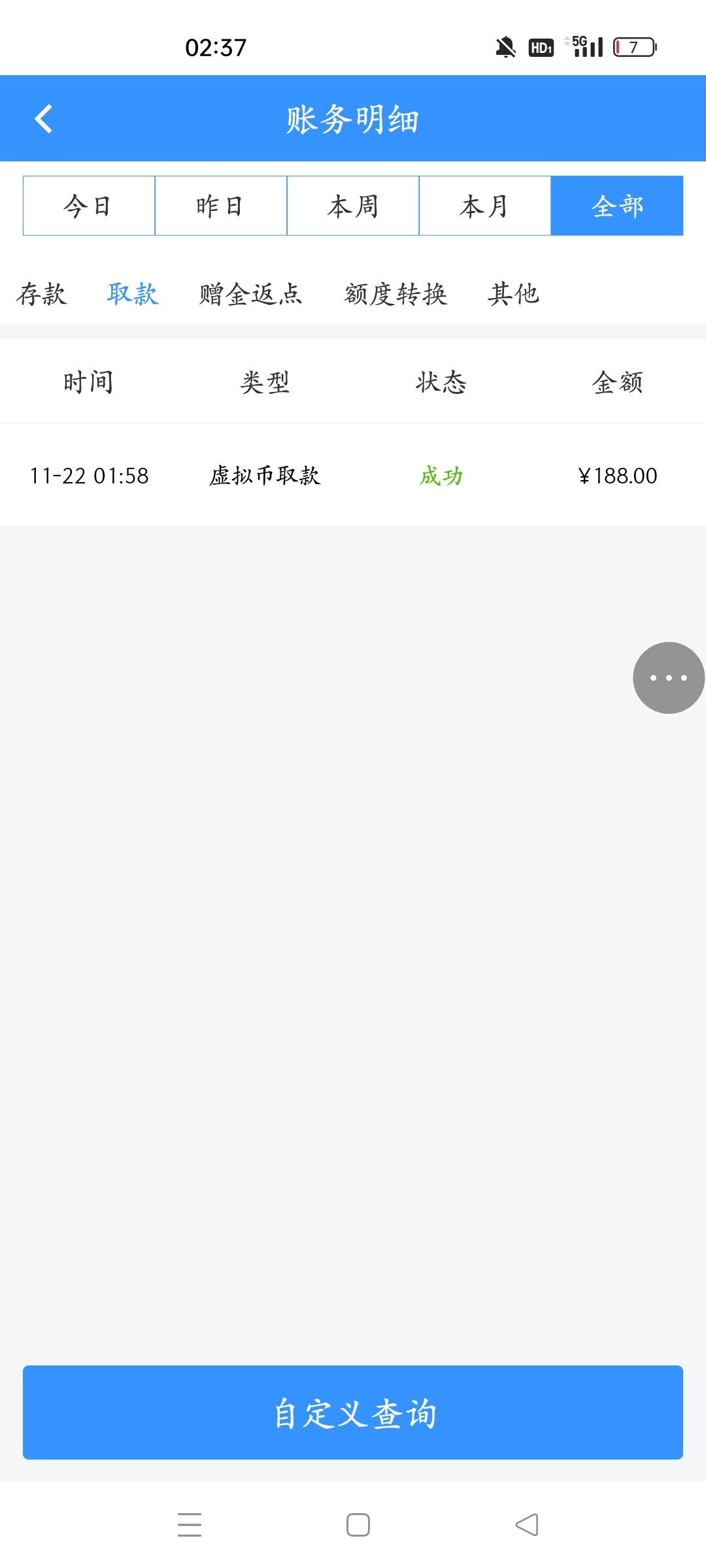This screenshot has width=706, height=1568.
Task: Switch to the 存款 tab
Action: (x=42, y=294)
